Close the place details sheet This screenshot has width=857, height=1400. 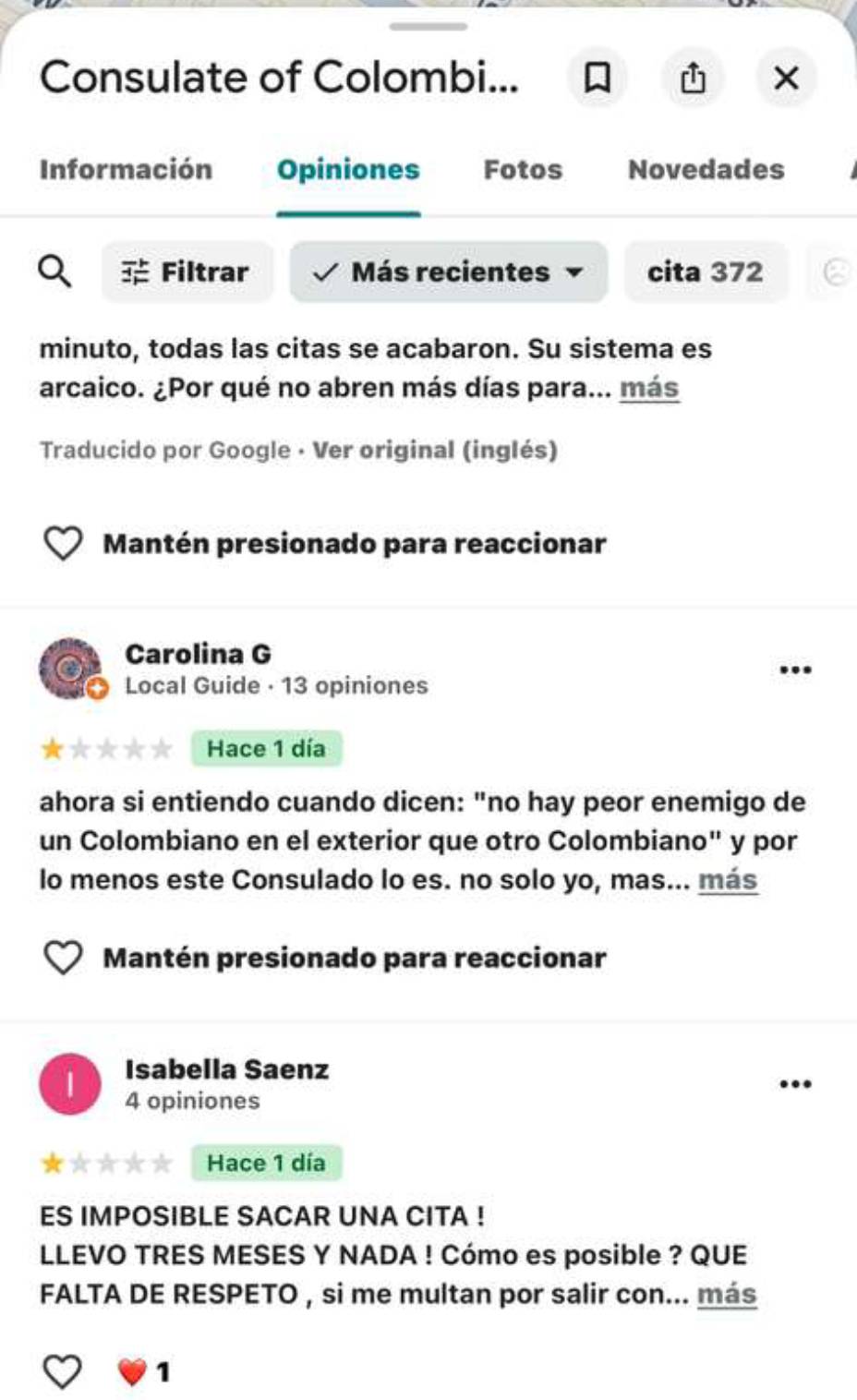786,78
